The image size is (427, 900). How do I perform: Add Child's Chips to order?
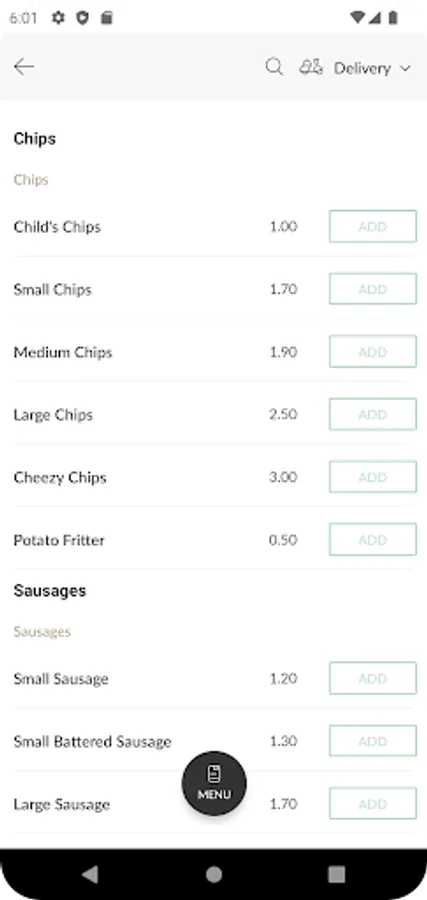[x=372, y=226]
